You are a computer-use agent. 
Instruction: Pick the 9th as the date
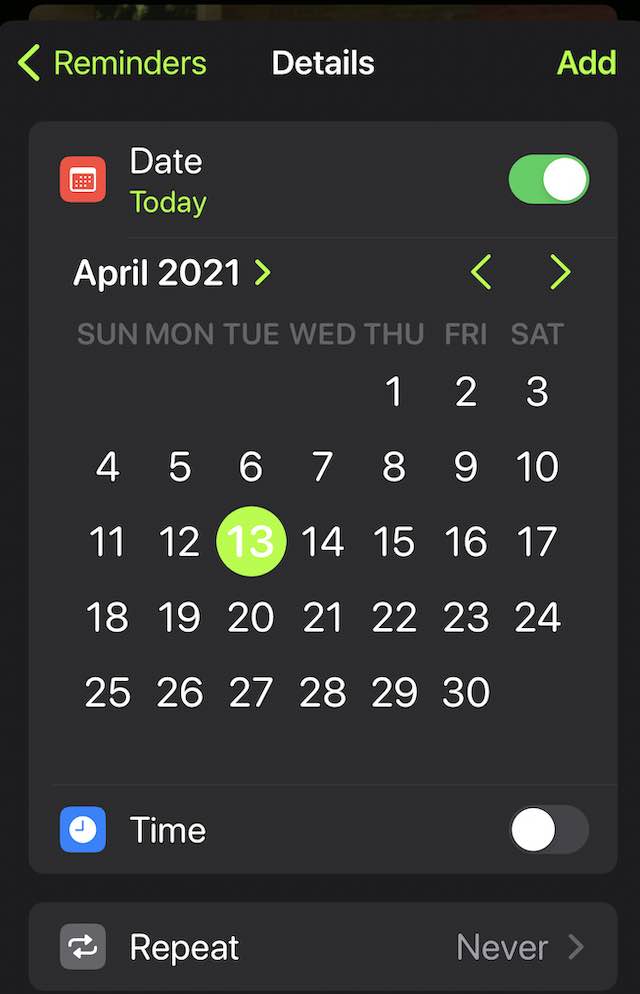(466, 467)
